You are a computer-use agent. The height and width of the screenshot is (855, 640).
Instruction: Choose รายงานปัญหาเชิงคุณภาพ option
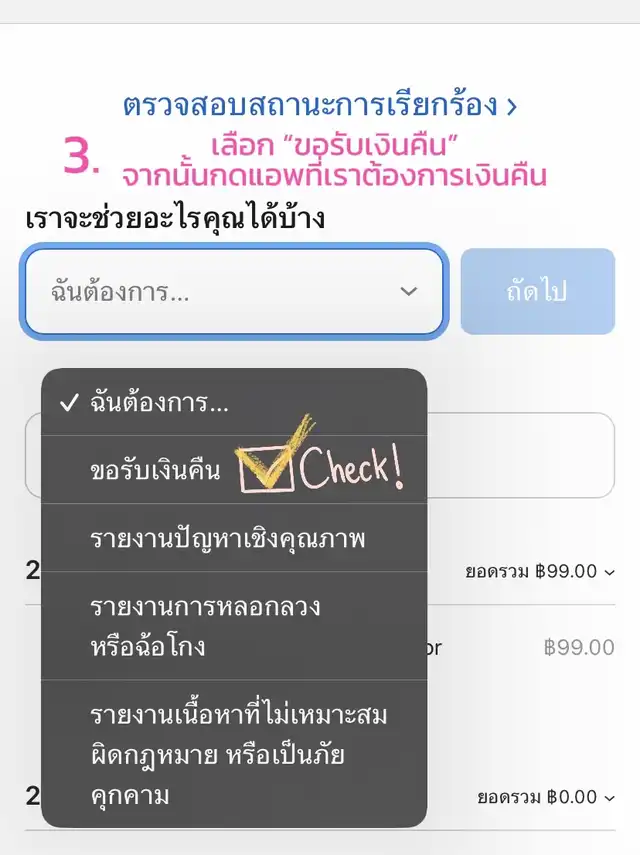tap(234, 538)
